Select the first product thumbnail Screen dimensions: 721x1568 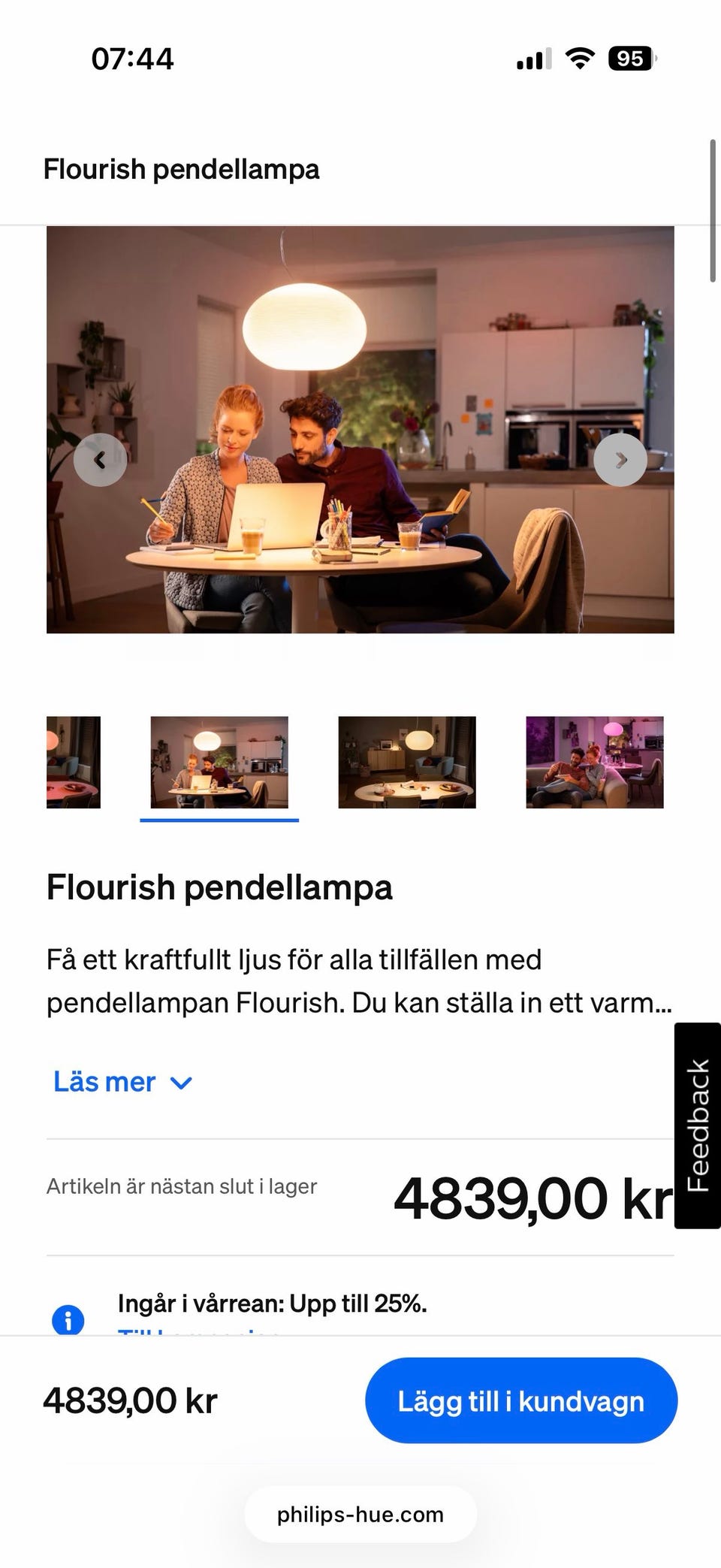click(x=72, y=762)
